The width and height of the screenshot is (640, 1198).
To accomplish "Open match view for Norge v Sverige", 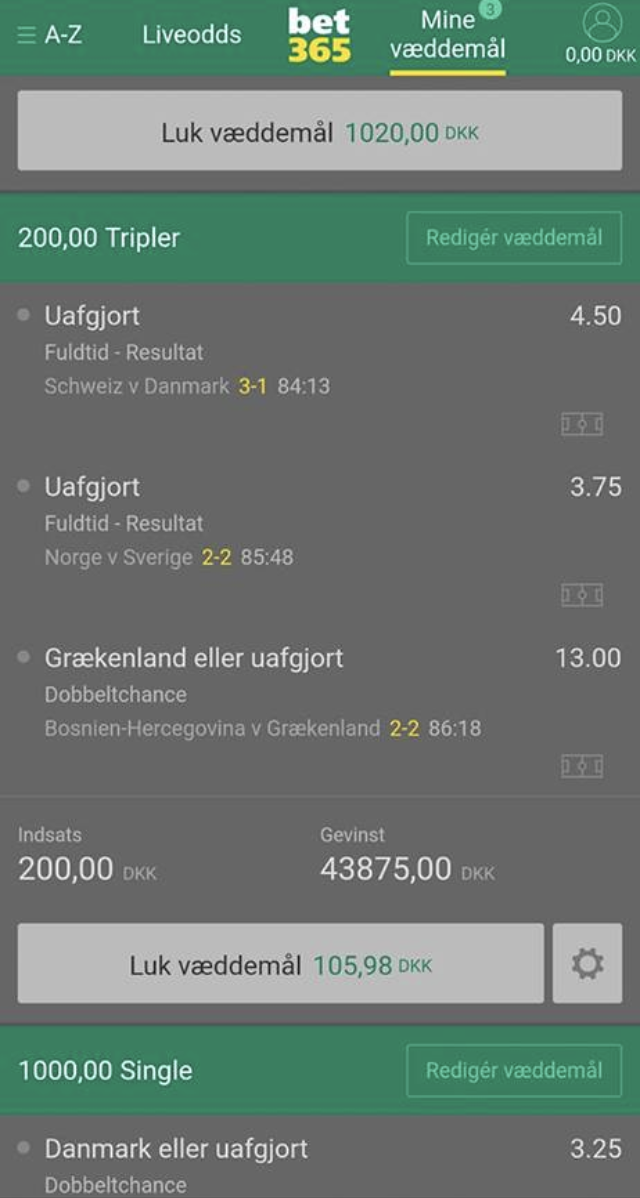I will pos(582,594).
